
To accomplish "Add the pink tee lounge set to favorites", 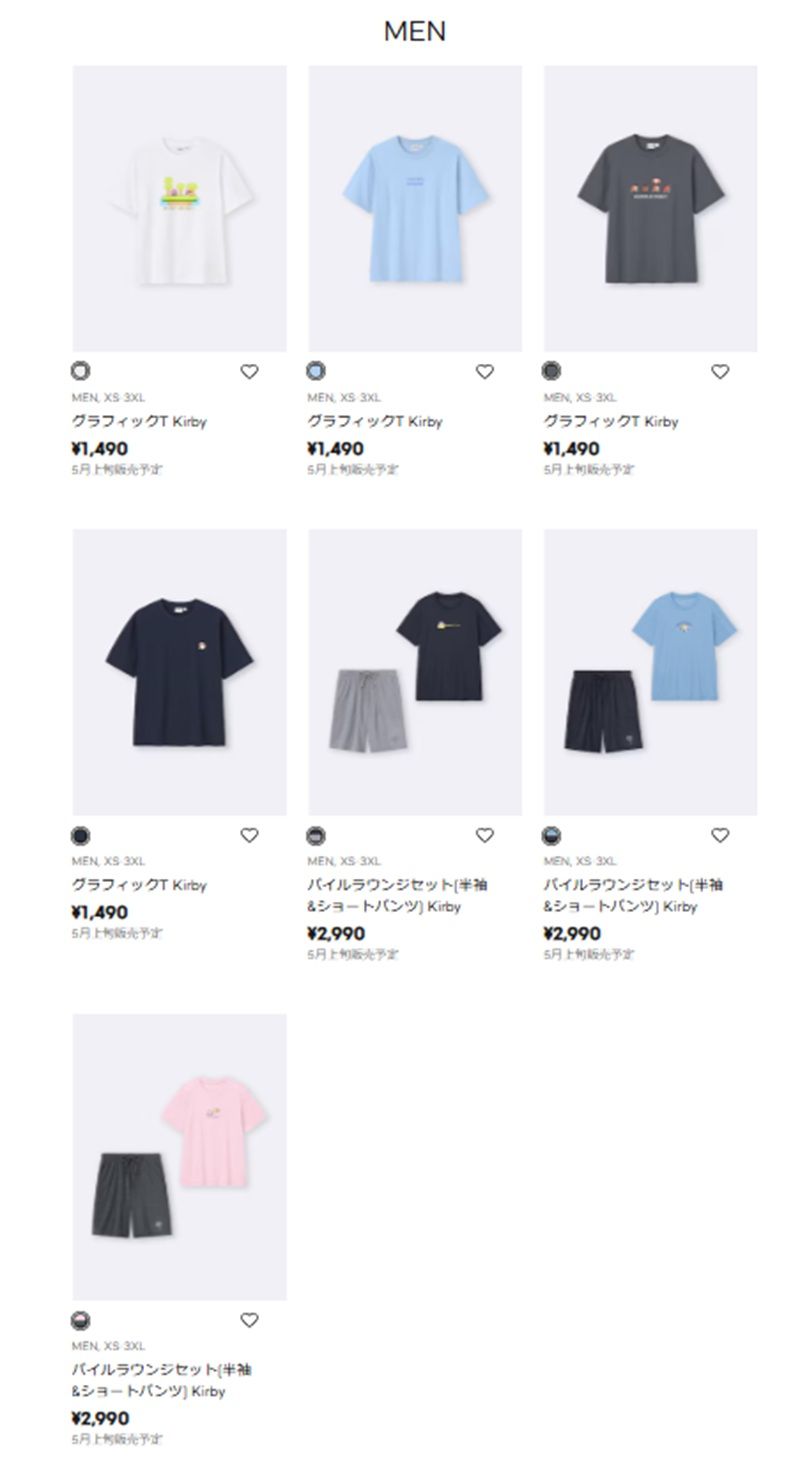I will (249, 1321).
